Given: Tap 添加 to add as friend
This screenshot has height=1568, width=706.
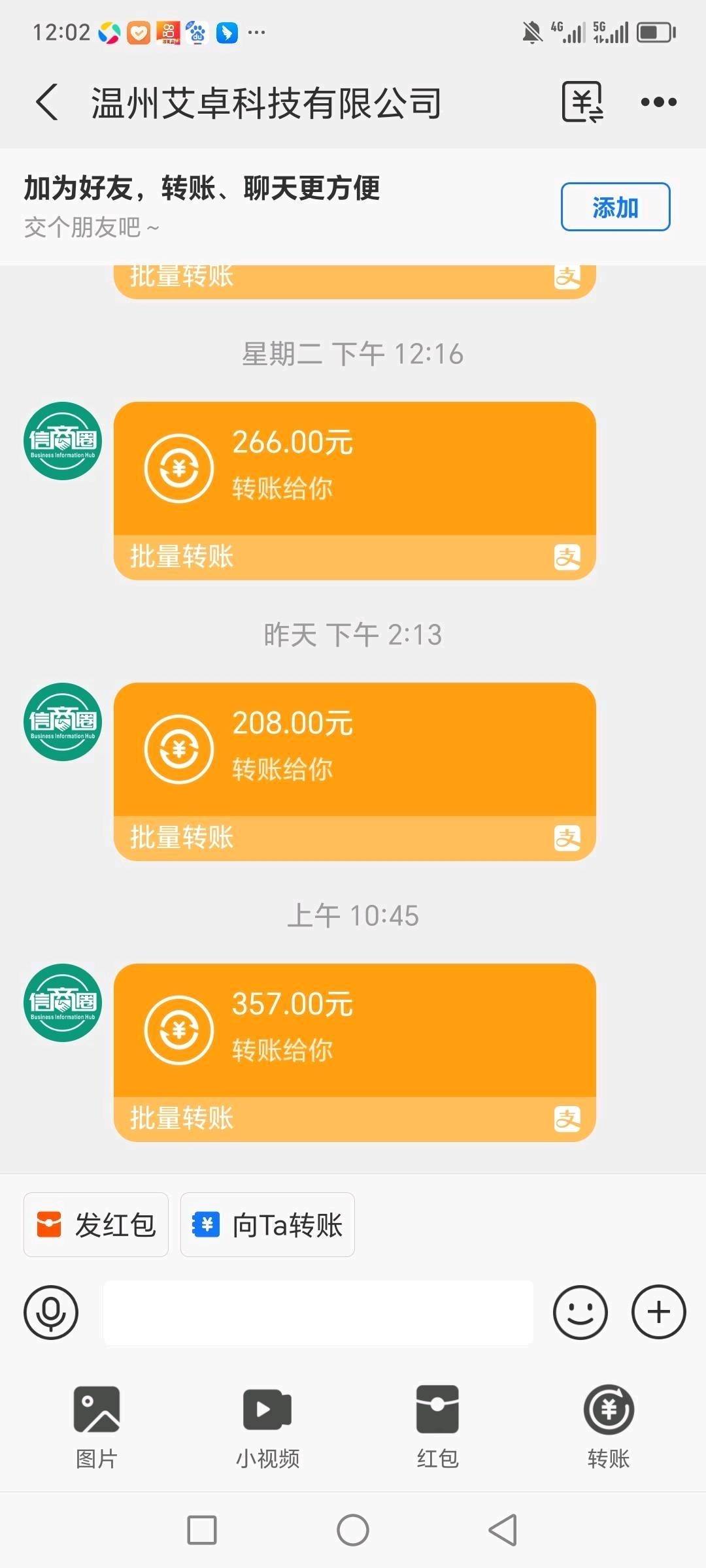Looking at the screenshot, I should pyautogui.click(x=615, y=207).
